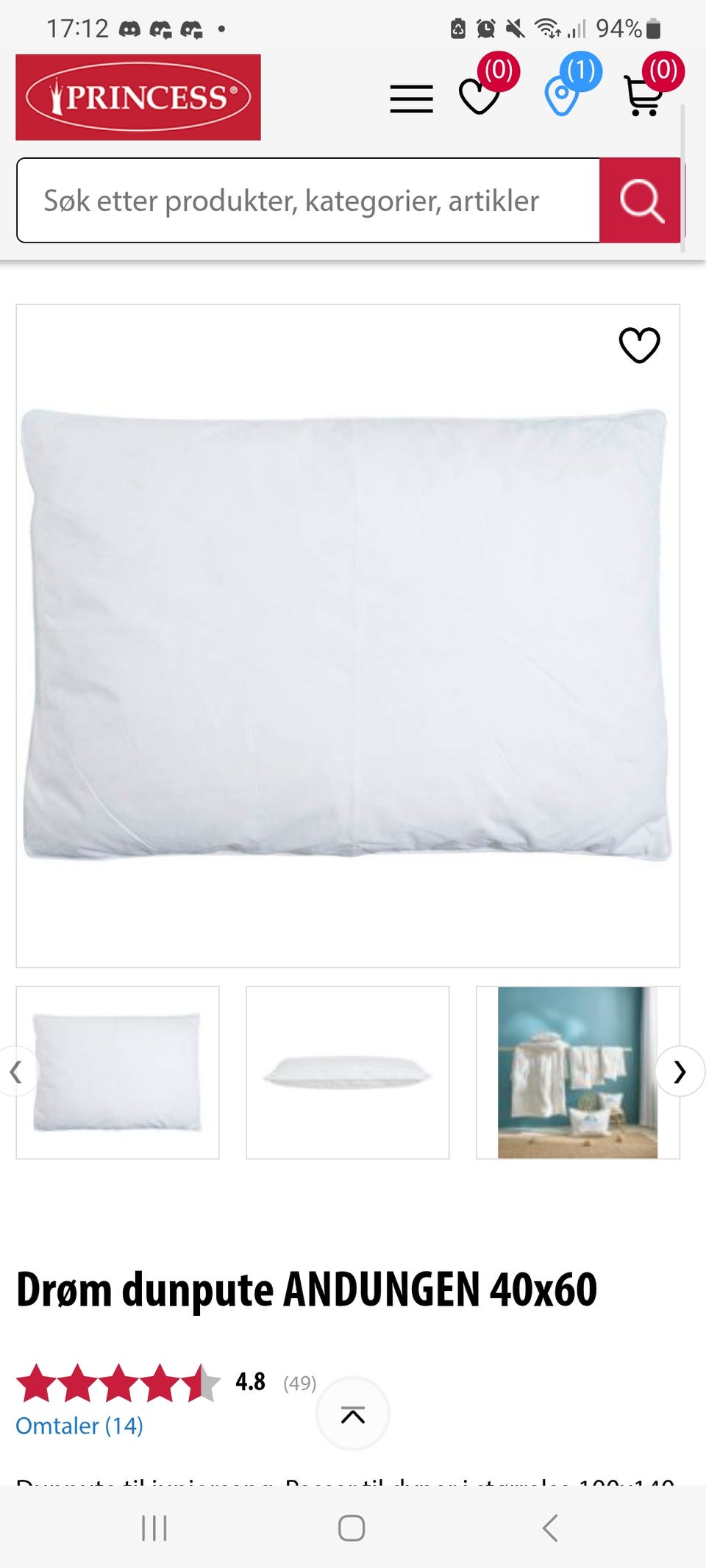Screen dimensions: 706x1568
Task: Go to the phone's home screen
Action: [x=352, y=1528]
